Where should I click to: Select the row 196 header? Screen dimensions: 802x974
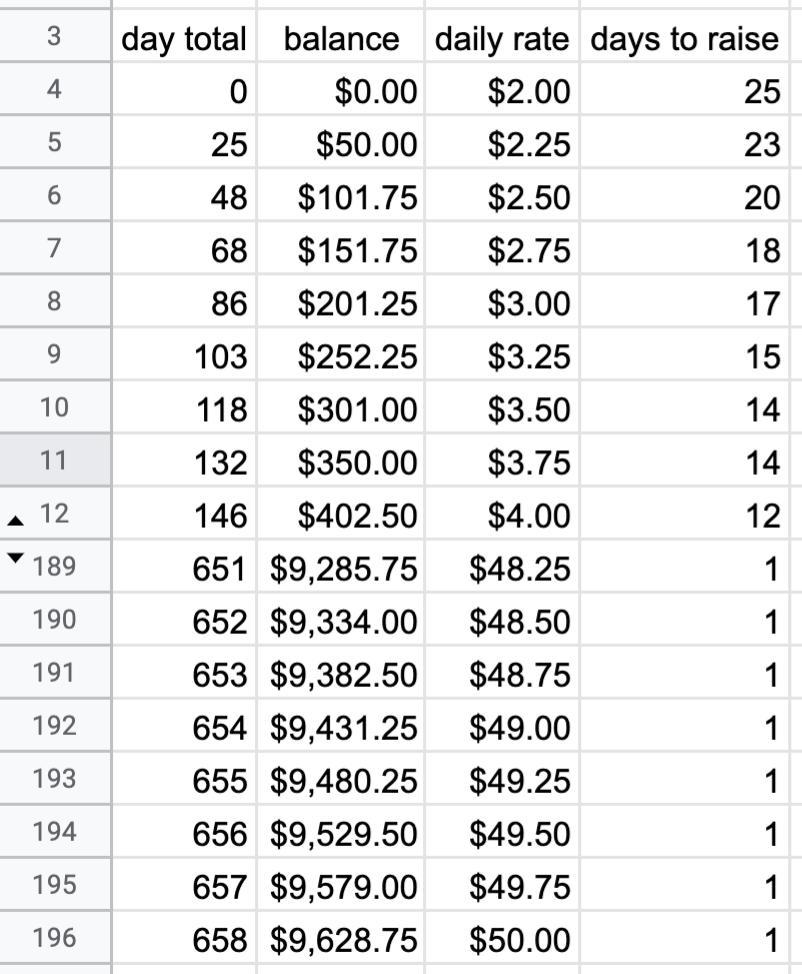pos(54,938)
